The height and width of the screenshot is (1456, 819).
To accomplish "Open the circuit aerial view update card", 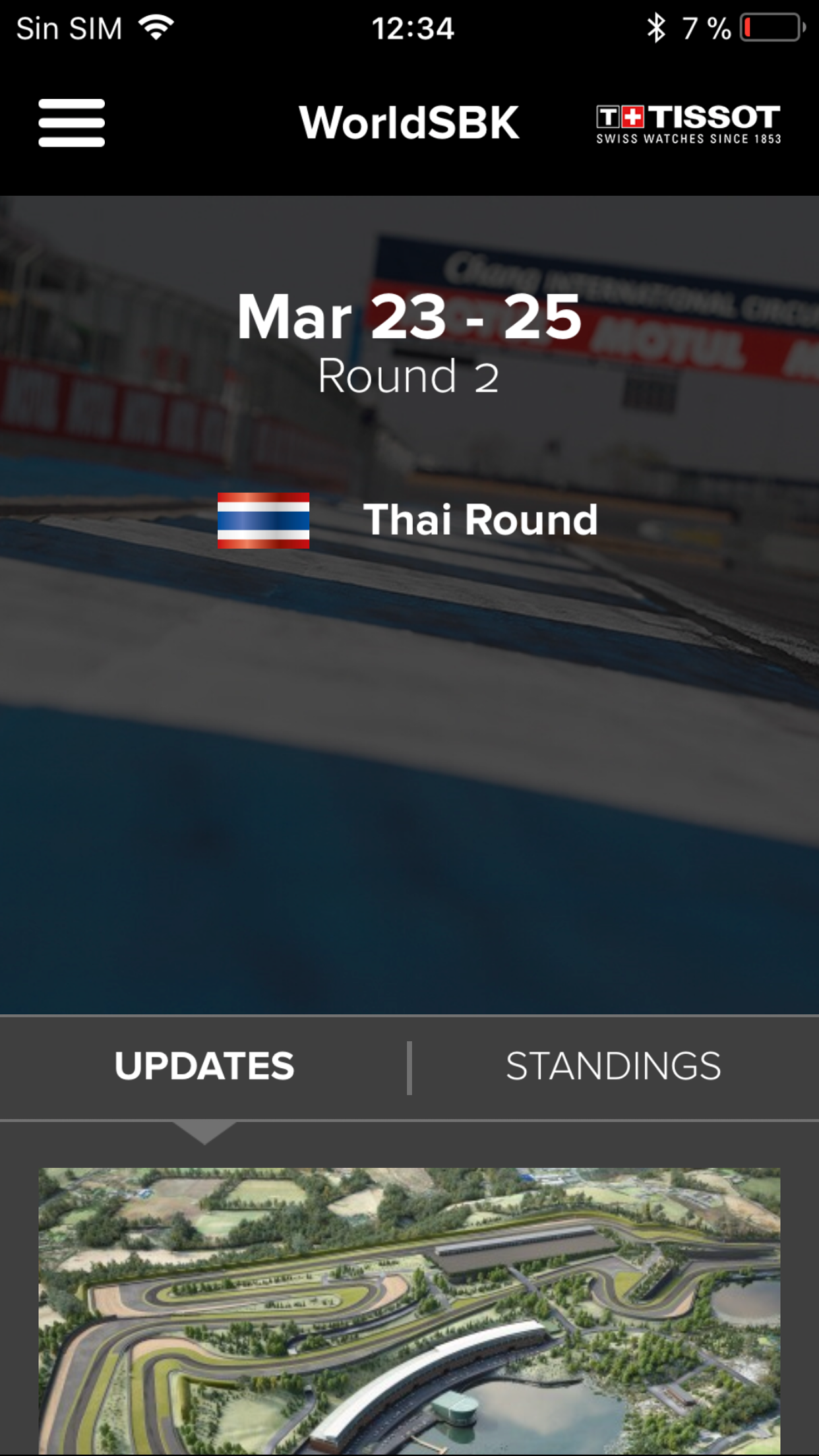I will pos(409,1311).
